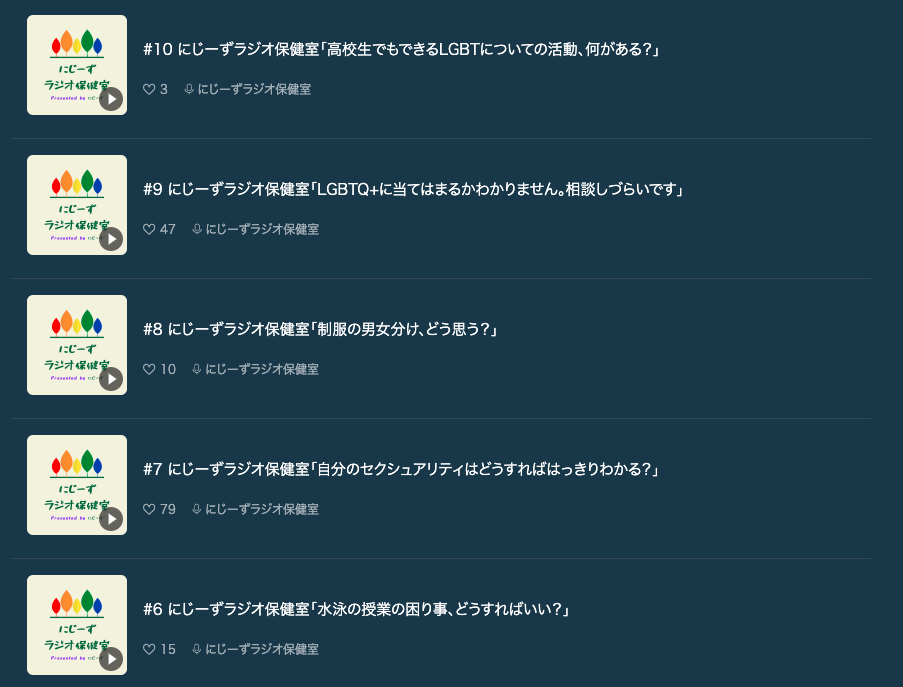Like episode #9 with 47 hearts

(x=149, y=229)
